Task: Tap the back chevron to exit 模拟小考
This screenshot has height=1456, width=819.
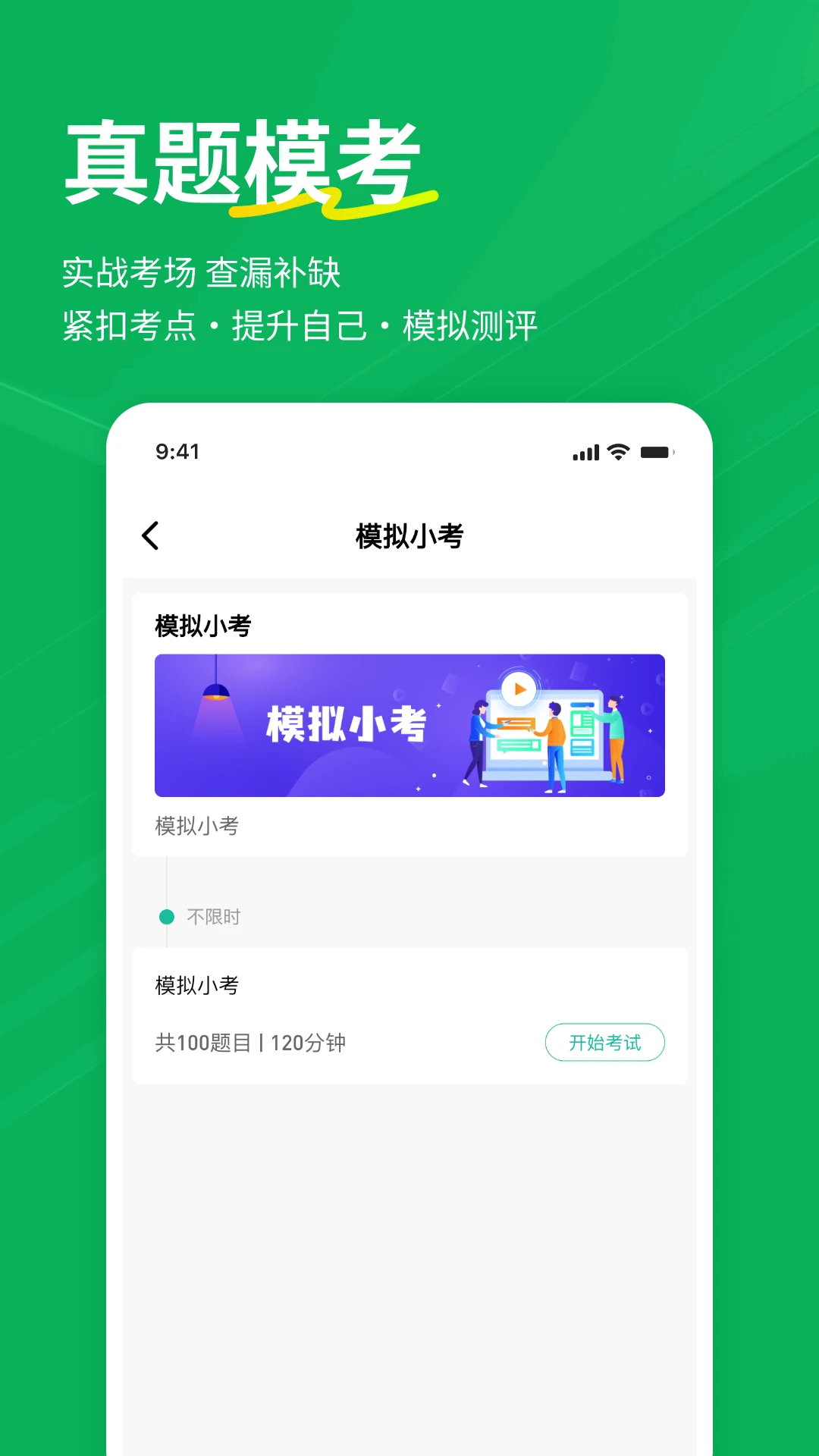Action: click(149, 535)
